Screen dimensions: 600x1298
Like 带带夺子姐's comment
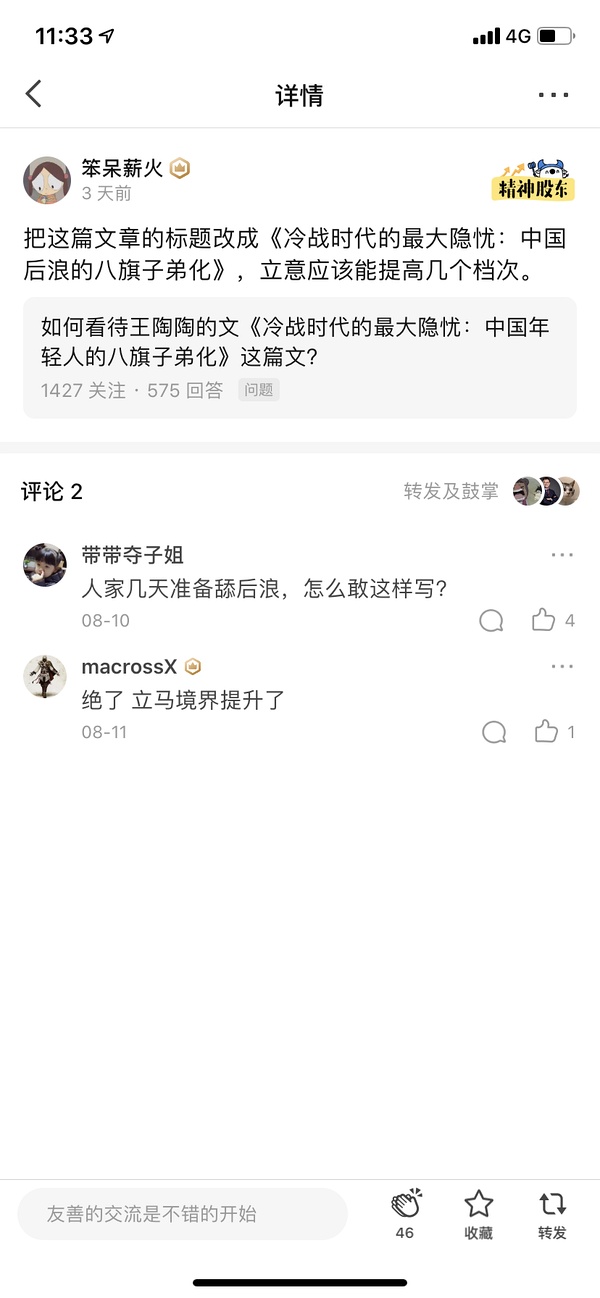click(544, 621)
